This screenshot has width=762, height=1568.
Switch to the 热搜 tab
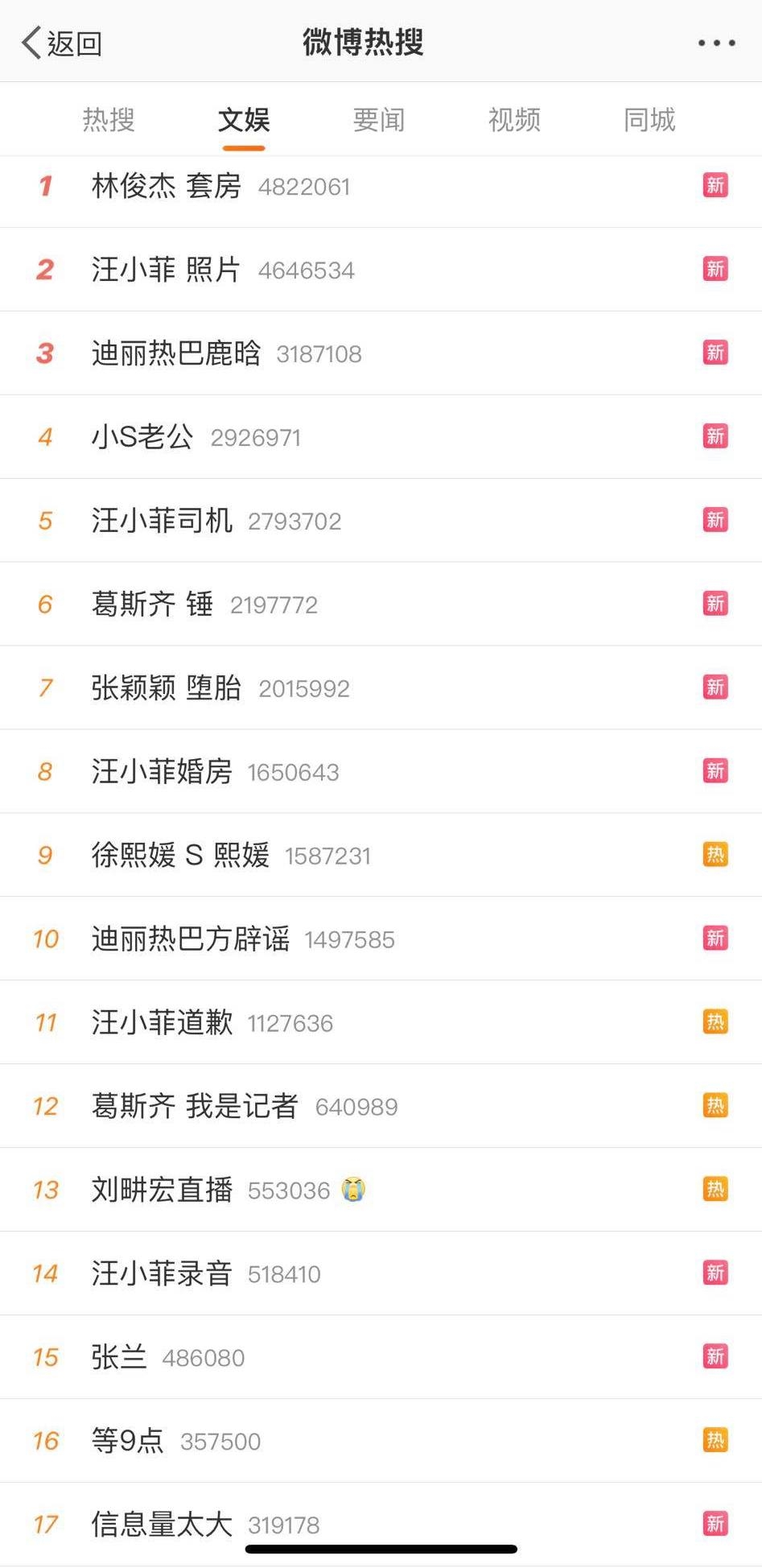(109, 120)
